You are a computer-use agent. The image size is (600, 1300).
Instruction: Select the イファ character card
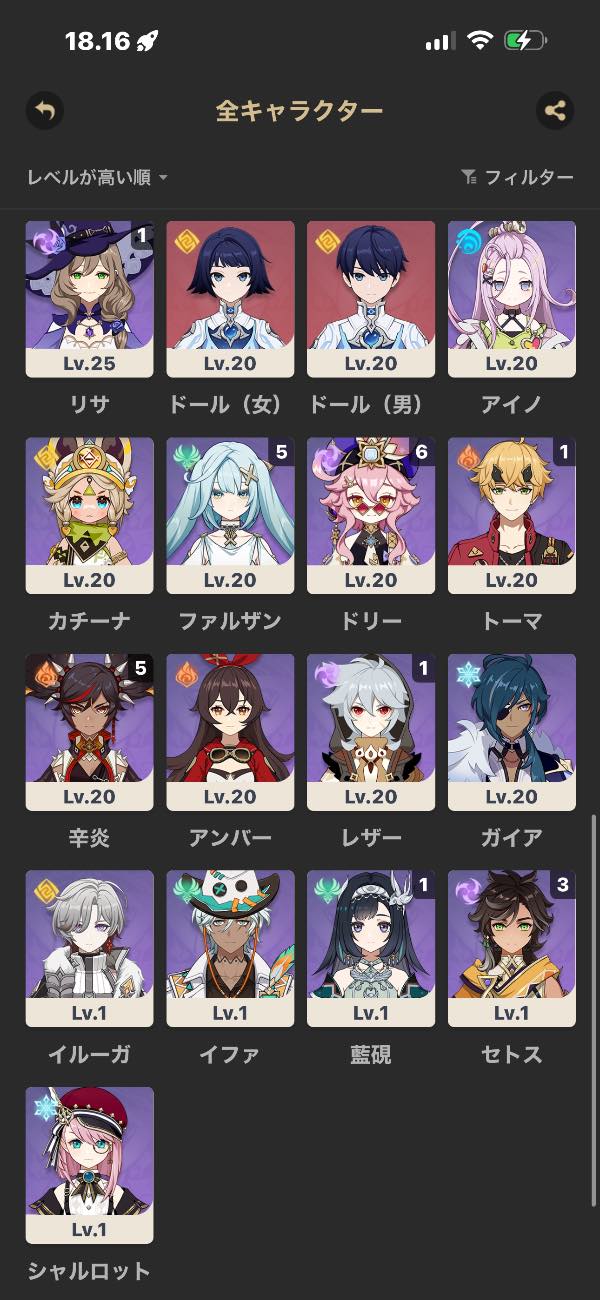(x=230, y=948)
